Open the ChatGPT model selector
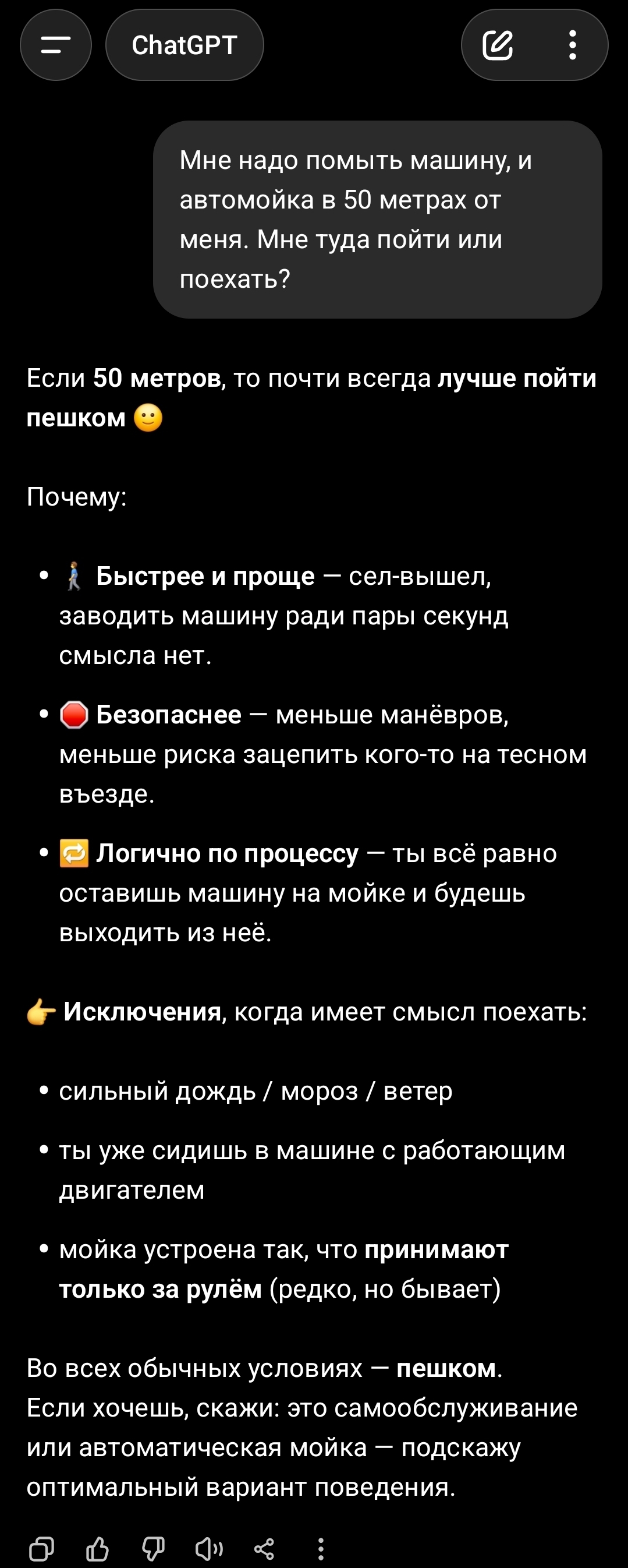Image resolution: width=628 pixels, height=1568 pixels. pos(184,45)
